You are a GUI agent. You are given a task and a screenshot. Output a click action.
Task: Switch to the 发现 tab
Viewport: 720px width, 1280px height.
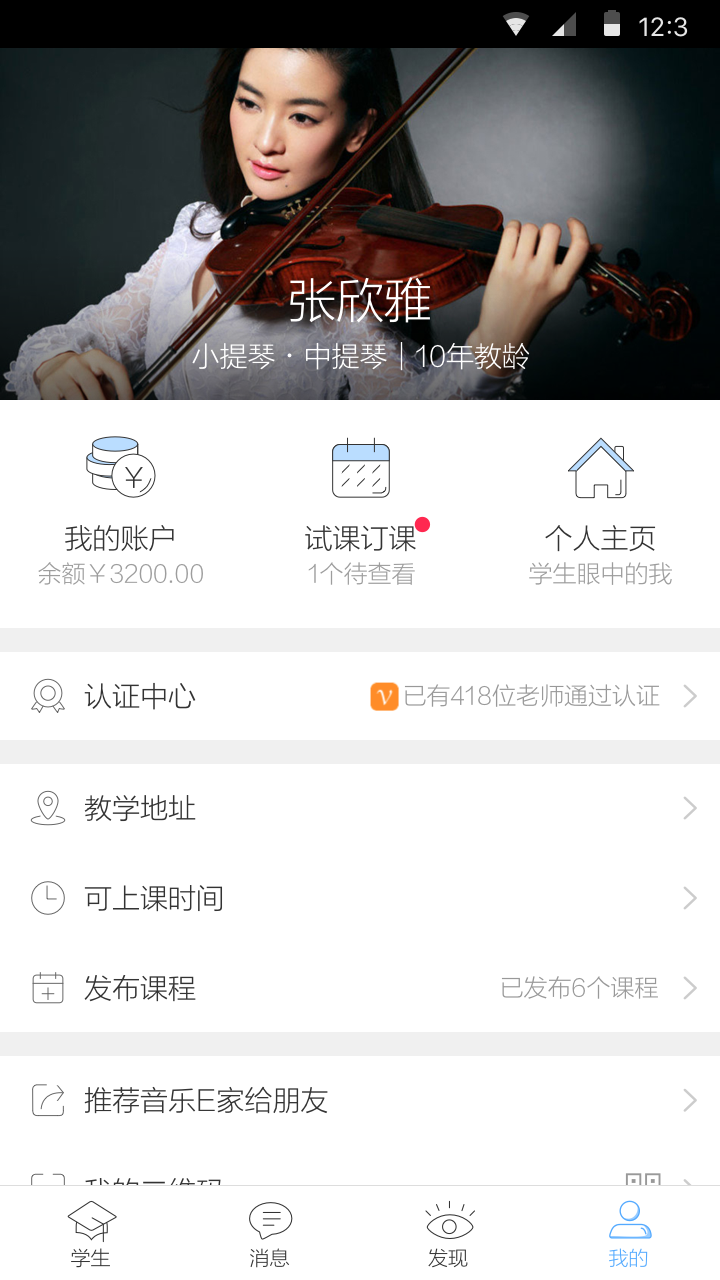pos(449,1234)
